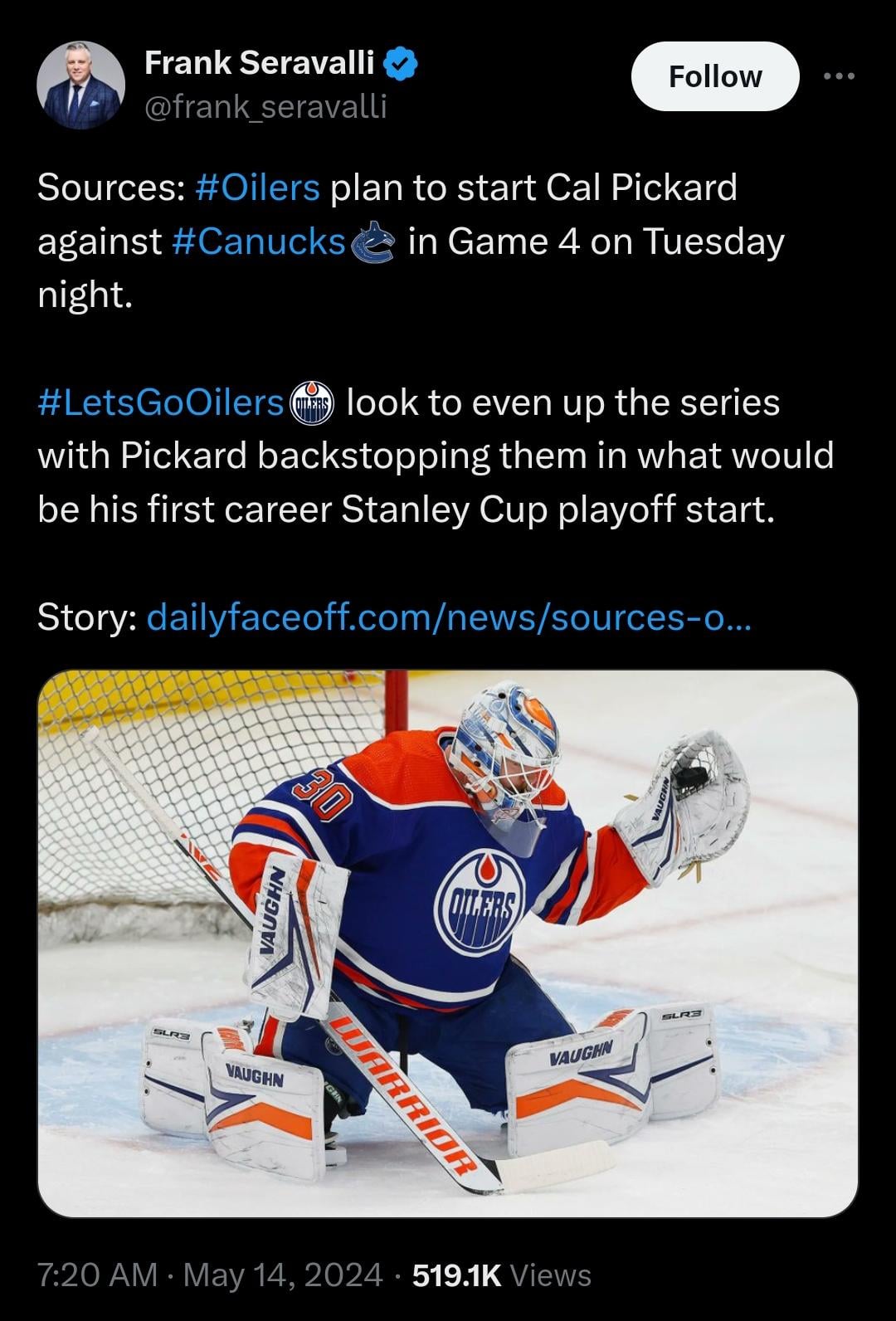Open the #LetsGoOilers hashtag
Image resolution: width=896 pixels, height=1321 pixels.
pyautogui.click(x=161, y=402)
